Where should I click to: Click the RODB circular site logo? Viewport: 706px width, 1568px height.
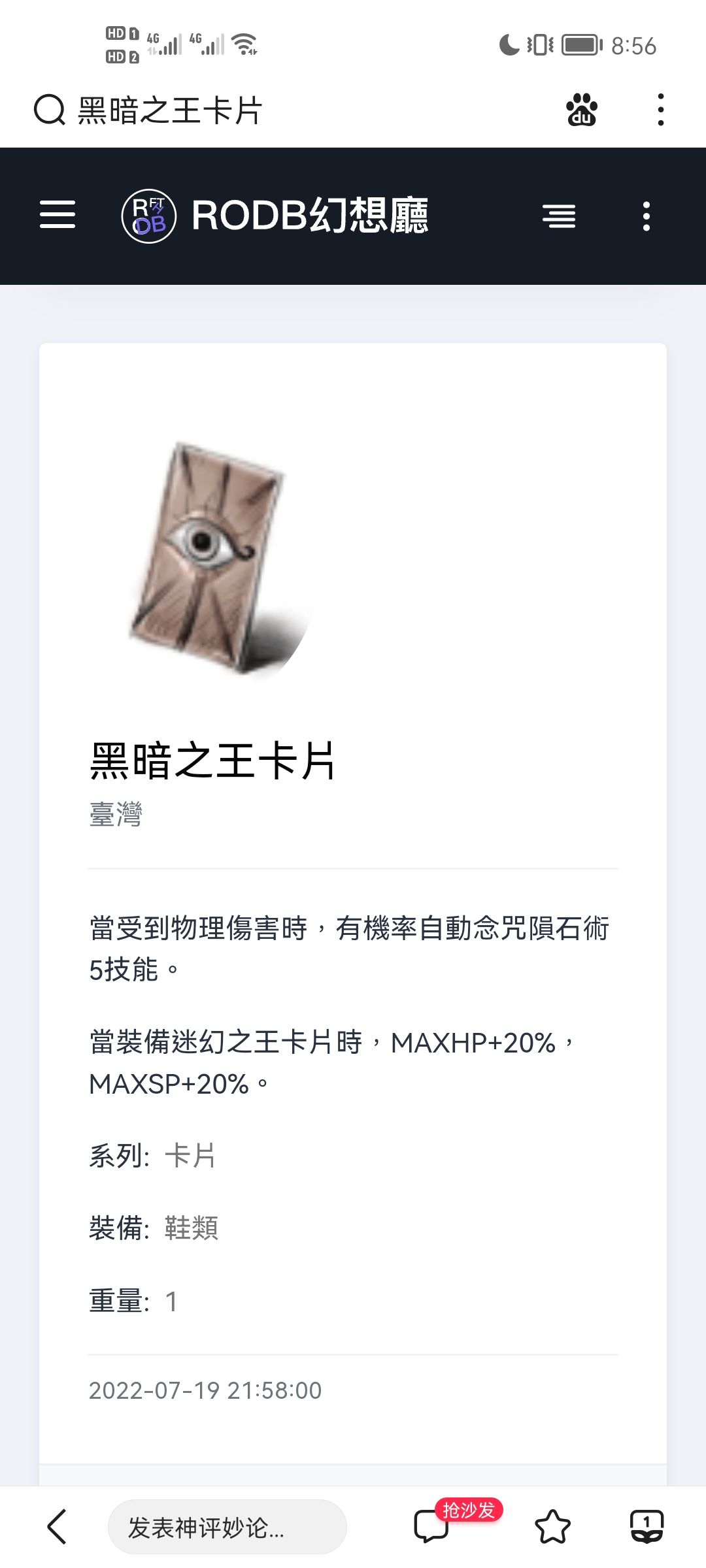pos(149,217)
